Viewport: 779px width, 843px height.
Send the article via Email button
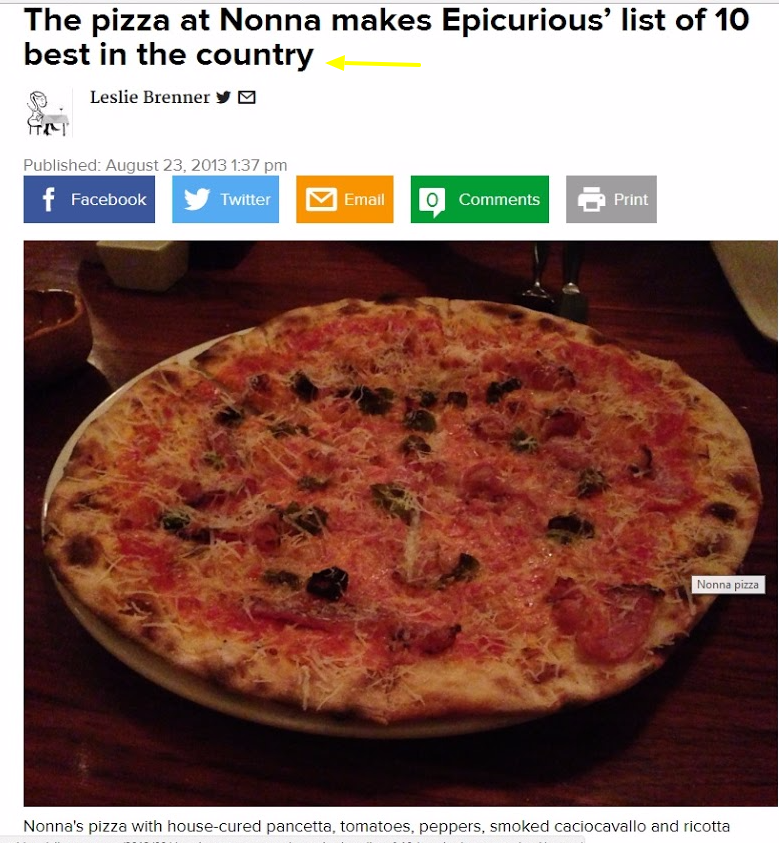point(344,199)
